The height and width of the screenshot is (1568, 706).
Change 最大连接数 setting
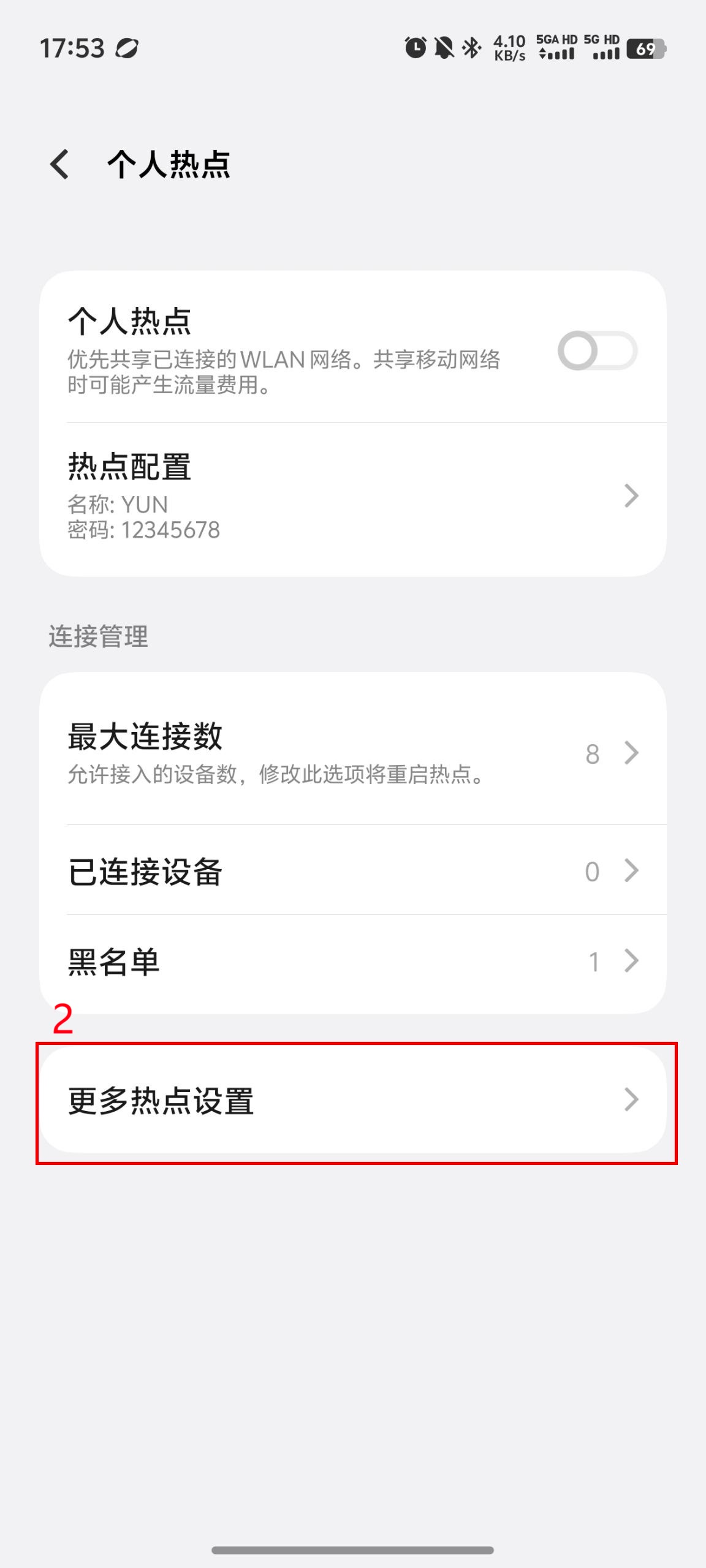coord(353,752)
